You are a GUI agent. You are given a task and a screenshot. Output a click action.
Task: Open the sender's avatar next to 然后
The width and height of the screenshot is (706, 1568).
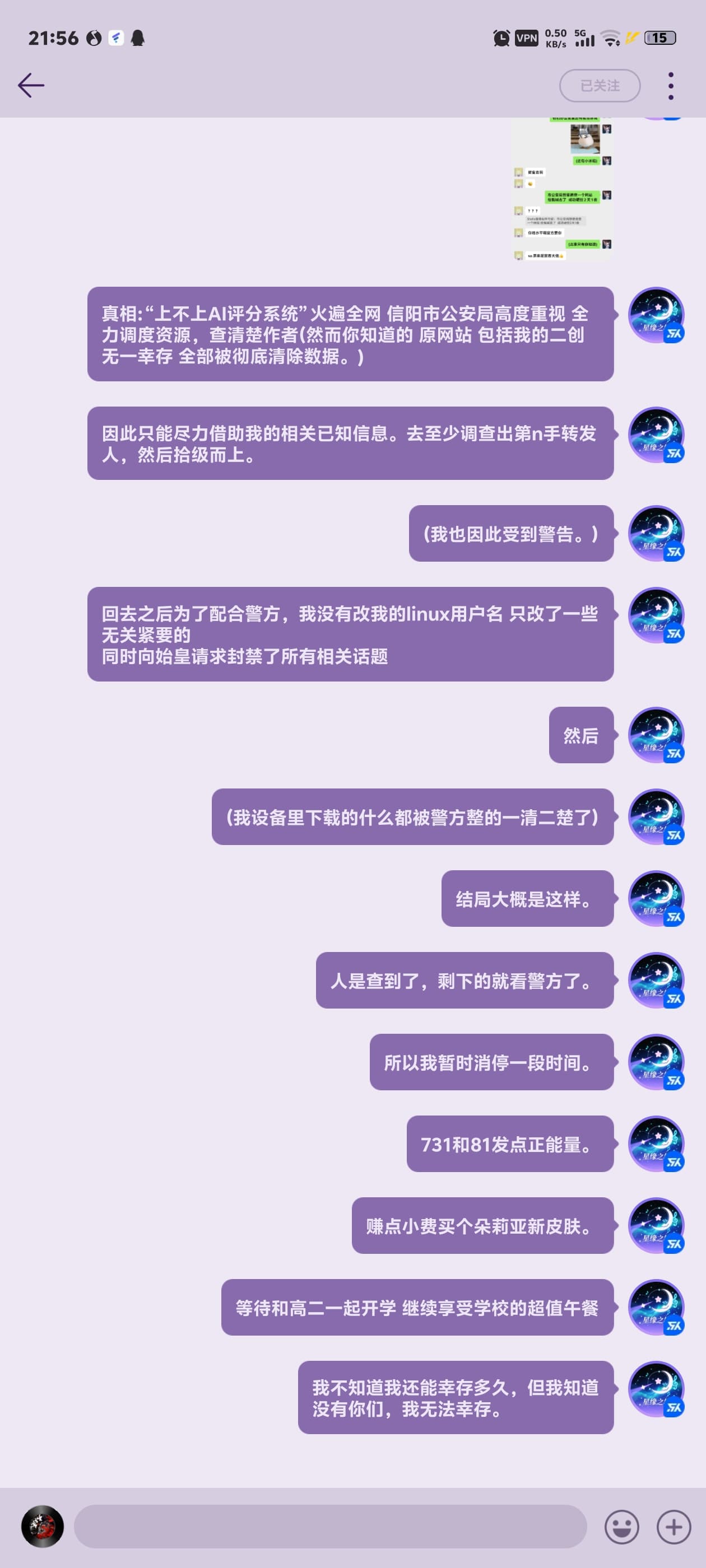[x=657, y=735]
